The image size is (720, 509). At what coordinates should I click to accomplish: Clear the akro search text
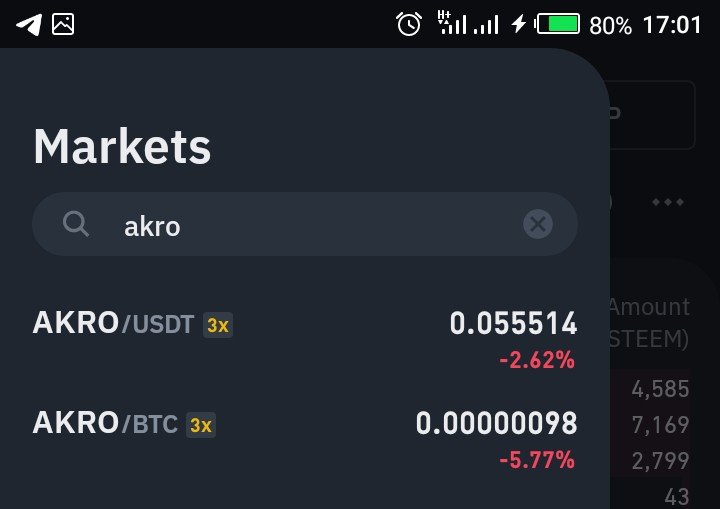pos(538,225)
